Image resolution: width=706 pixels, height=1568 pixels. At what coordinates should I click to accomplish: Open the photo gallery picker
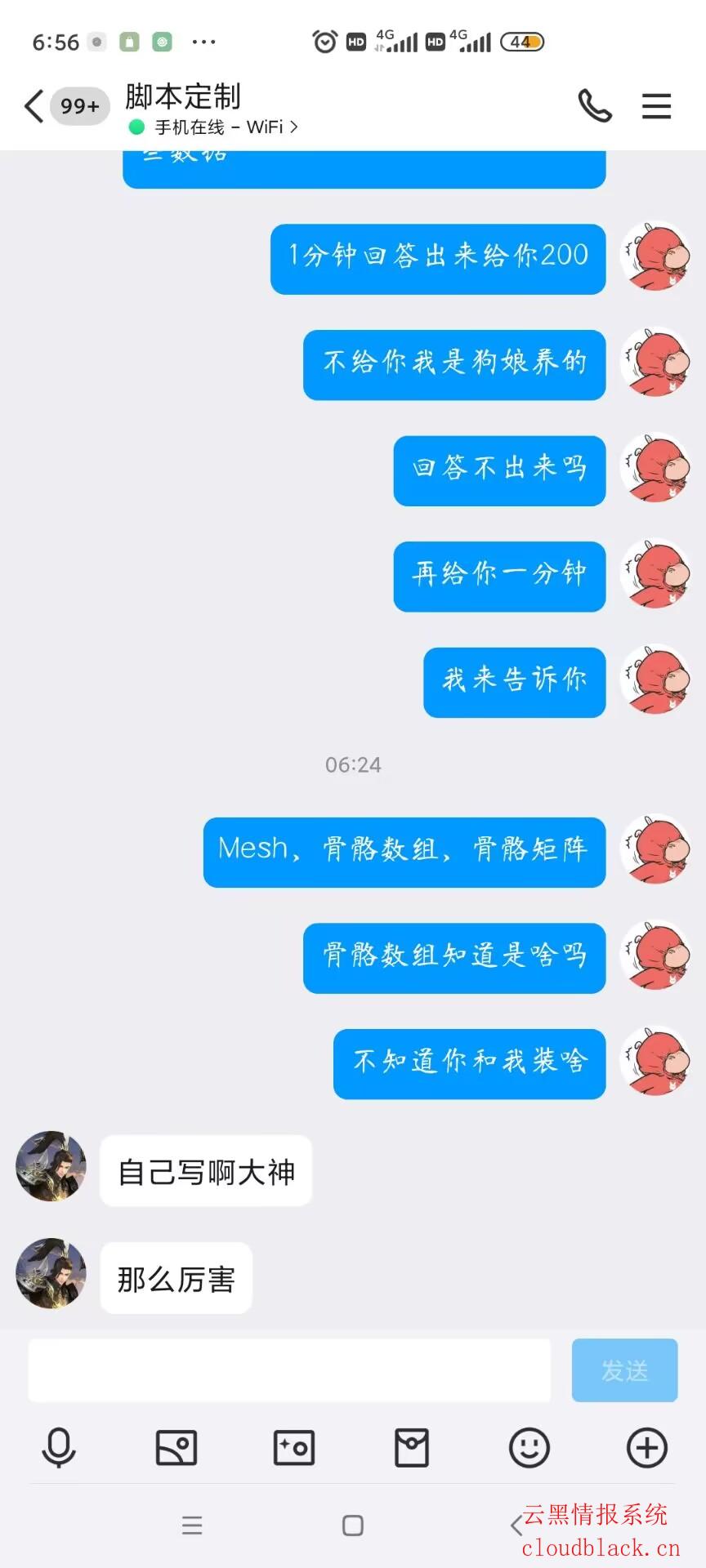click(x=176, y=1448)
